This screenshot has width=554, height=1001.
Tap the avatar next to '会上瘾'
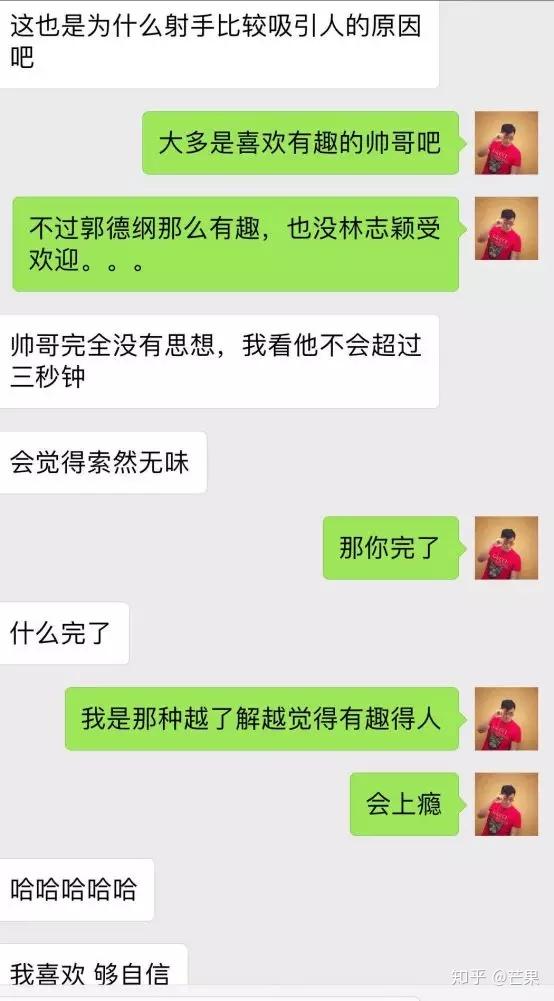(506, 804)
